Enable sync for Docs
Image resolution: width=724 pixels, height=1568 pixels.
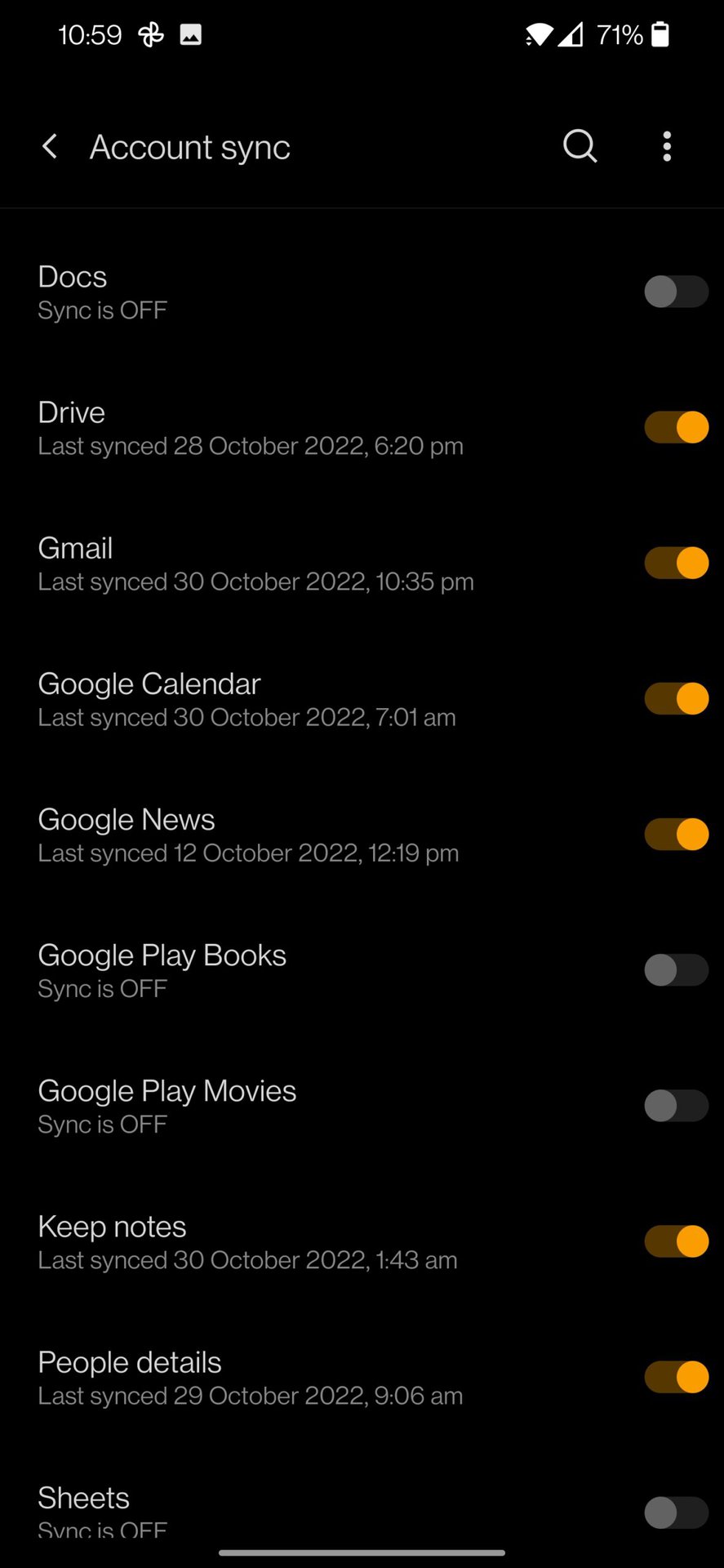676,292
